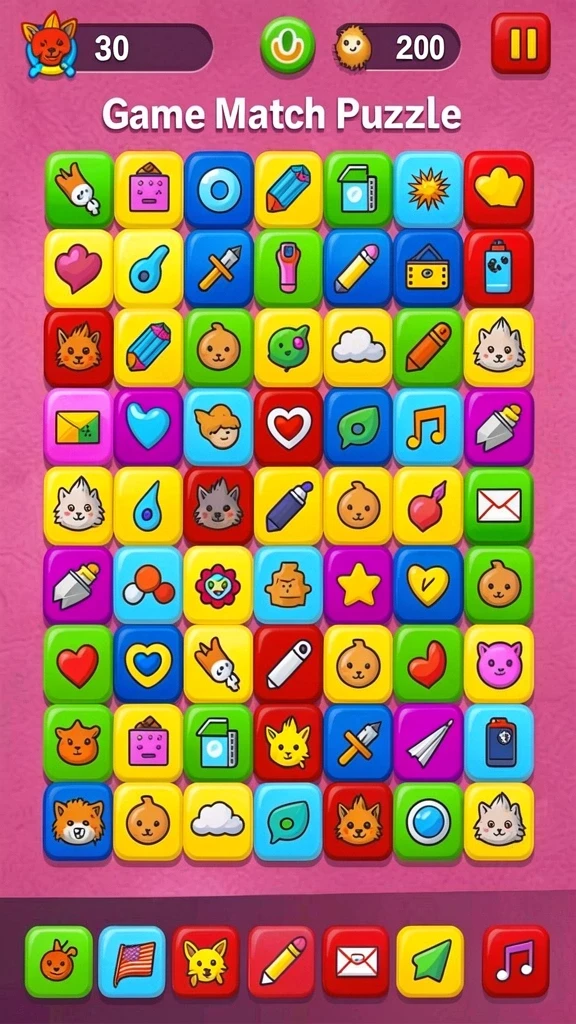Screen dimensions: 576x1024
Task: Pick the red tile with golden crown
Action: click(x=499, y=190)
